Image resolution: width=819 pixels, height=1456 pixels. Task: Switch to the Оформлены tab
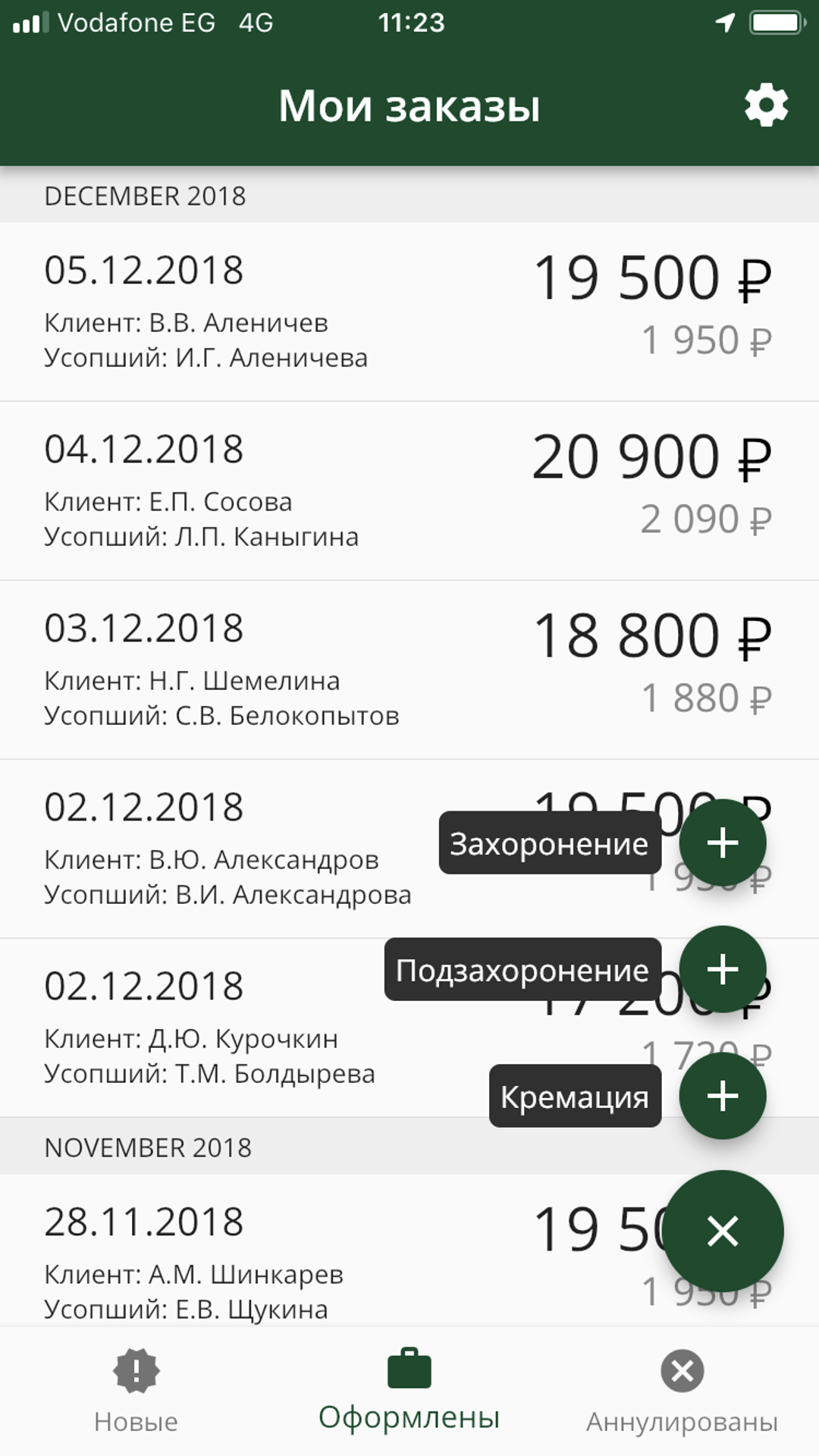pos(409,1392)
